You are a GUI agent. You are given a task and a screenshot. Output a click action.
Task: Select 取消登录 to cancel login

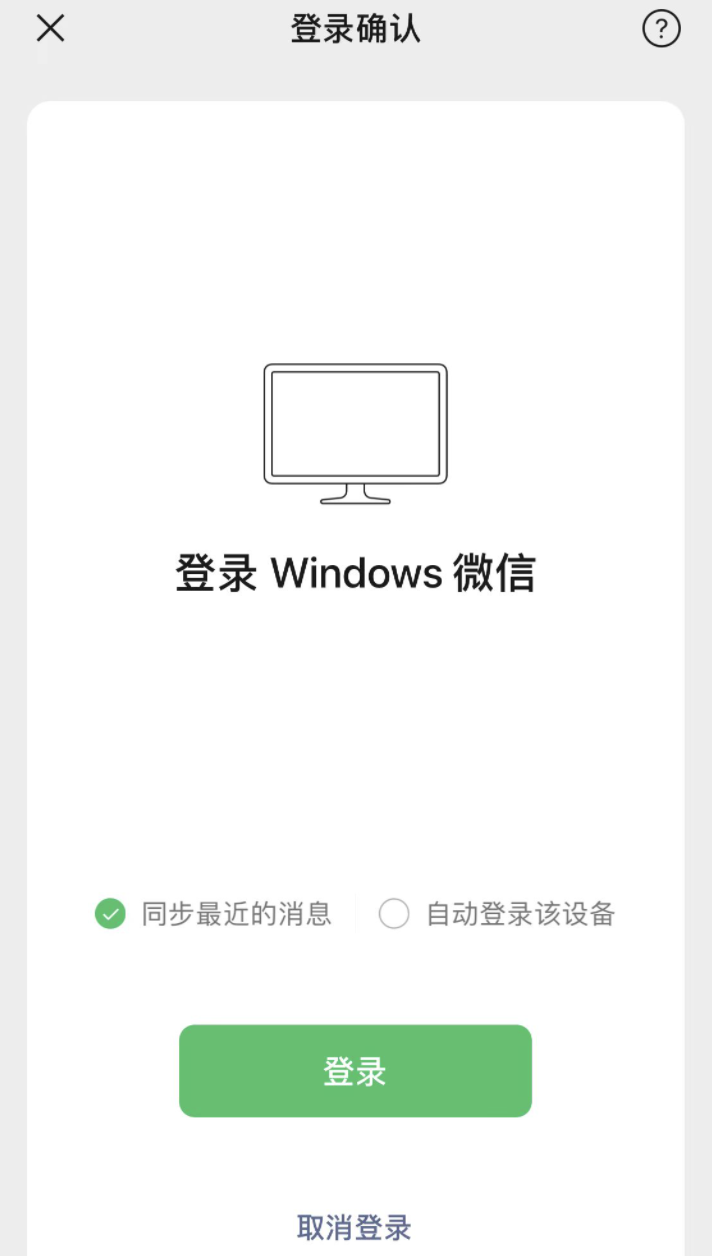point(355,1227)
